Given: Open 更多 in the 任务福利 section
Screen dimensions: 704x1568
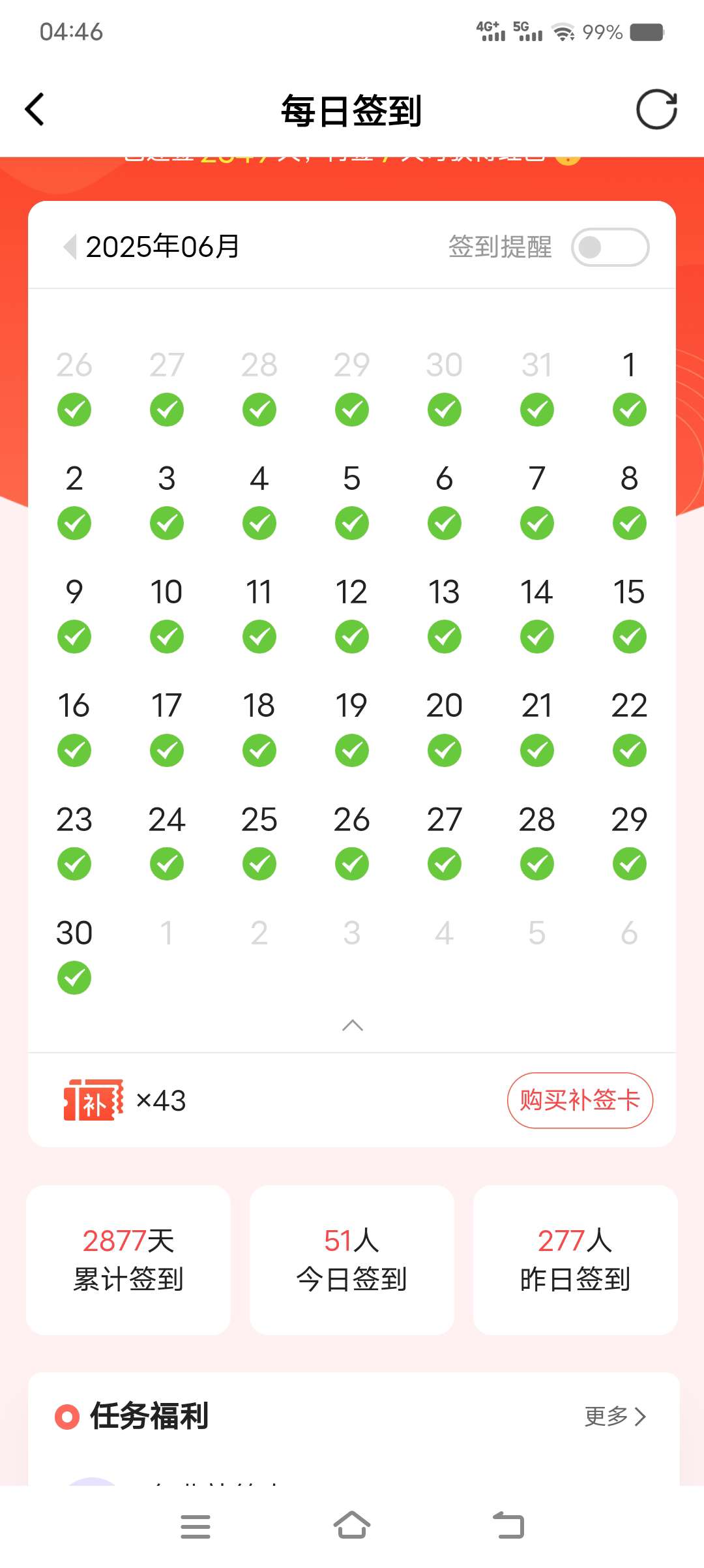Looking at the screenshot, I should pyautogui.click(x=615, y=1416).
